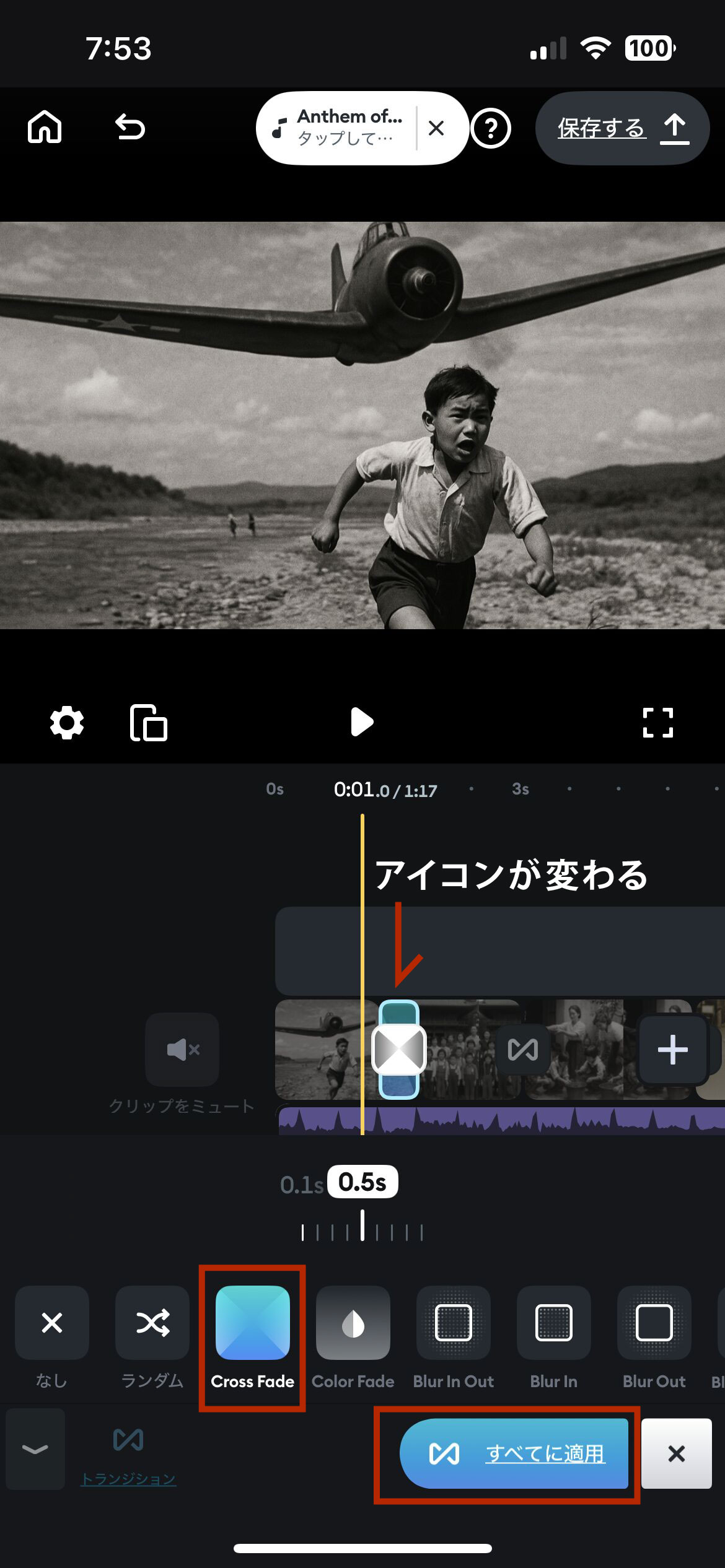The width and height of the screenshot is (725, 1568).
Task: Open the gear settings
Action: tap(67, 723)
